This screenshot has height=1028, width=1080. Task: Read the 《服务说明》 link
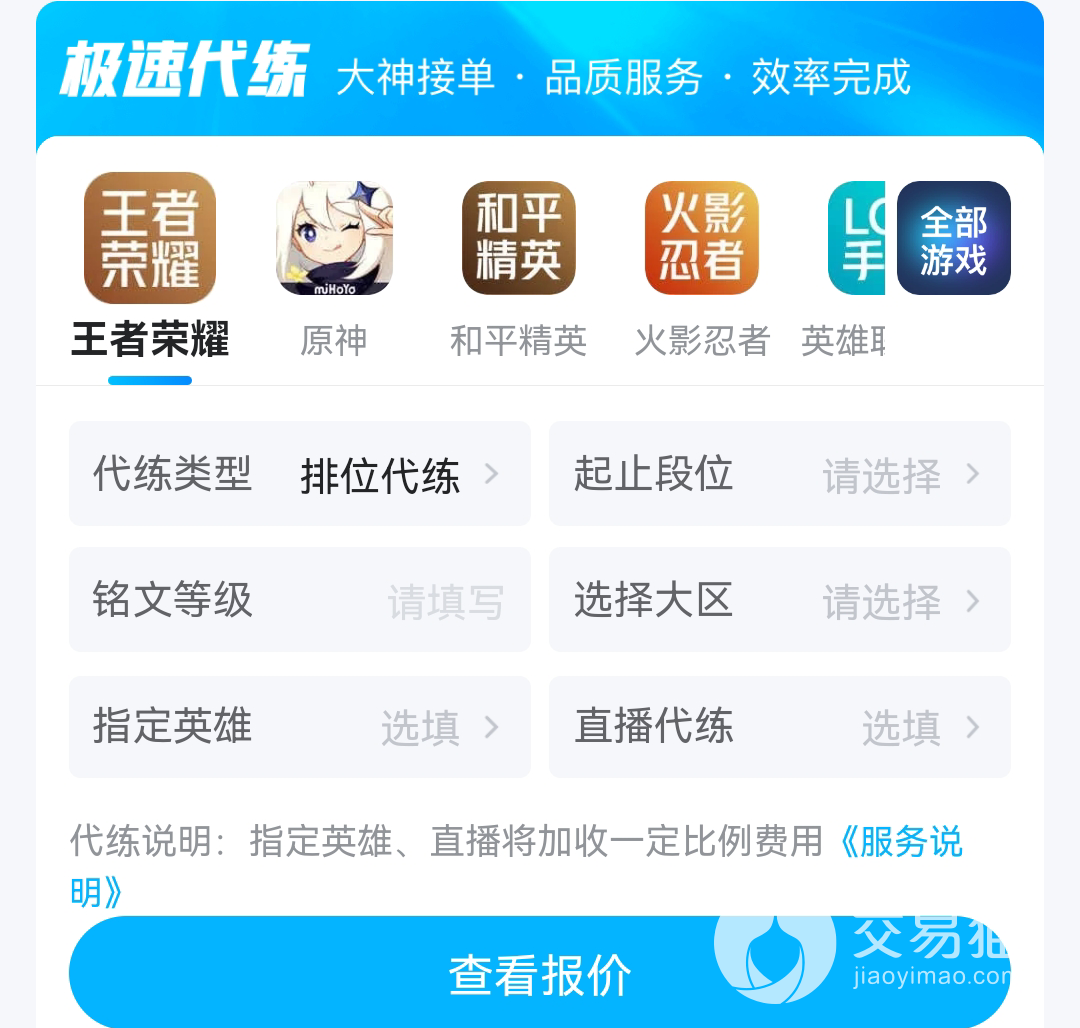coord(898,842)
